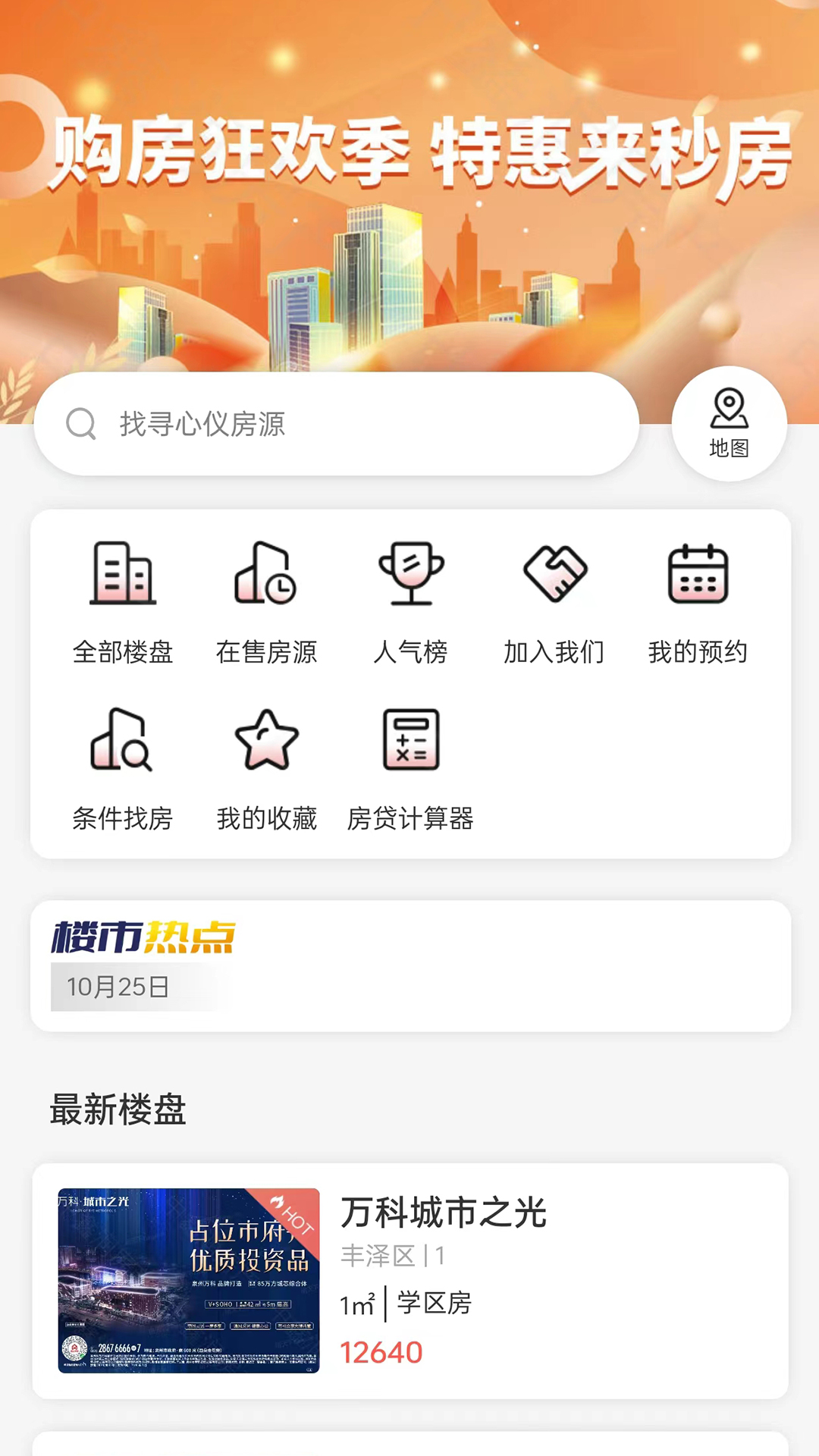Tap the magnifying glass in search bar
The image size is (819, 1456).
pos(82,425)
